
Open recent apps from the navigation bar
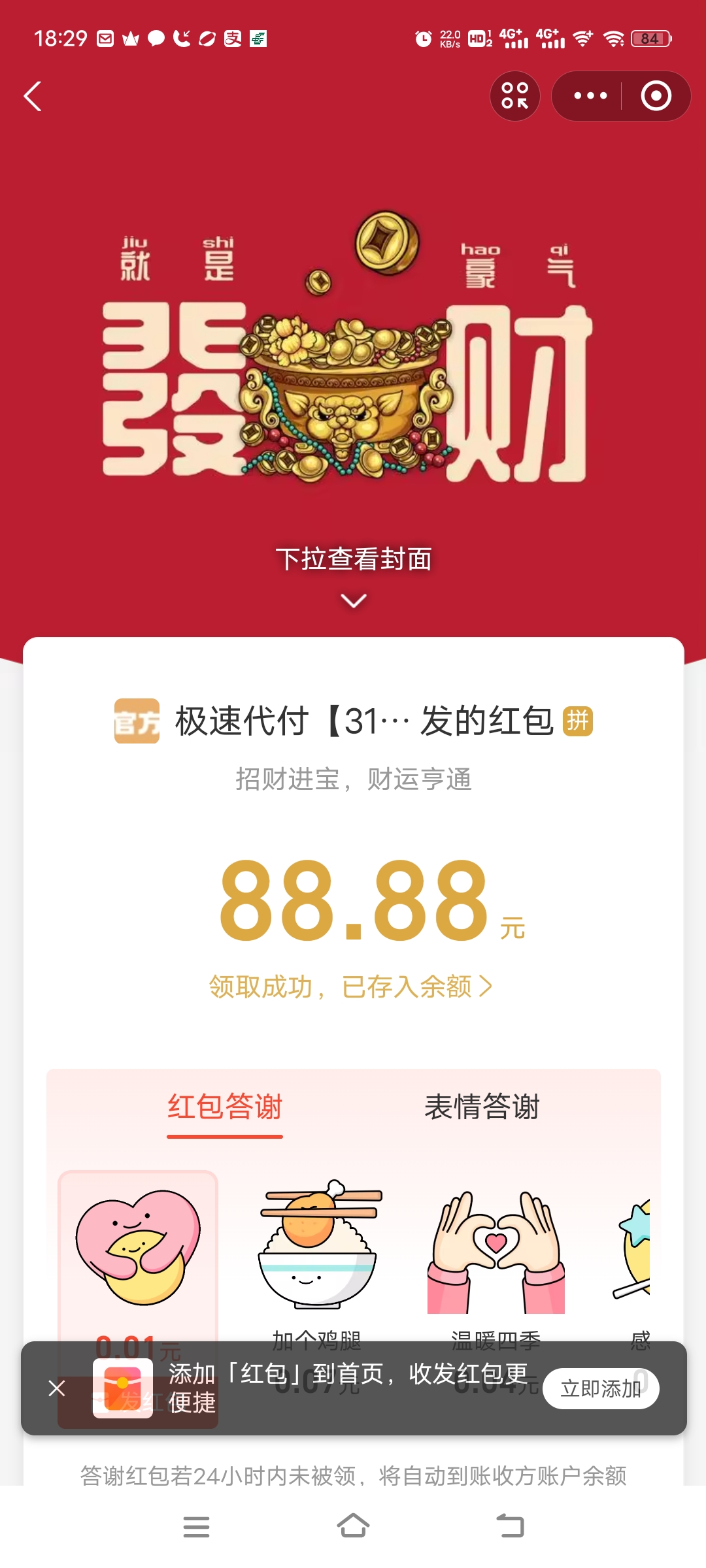coord(196,1526)
